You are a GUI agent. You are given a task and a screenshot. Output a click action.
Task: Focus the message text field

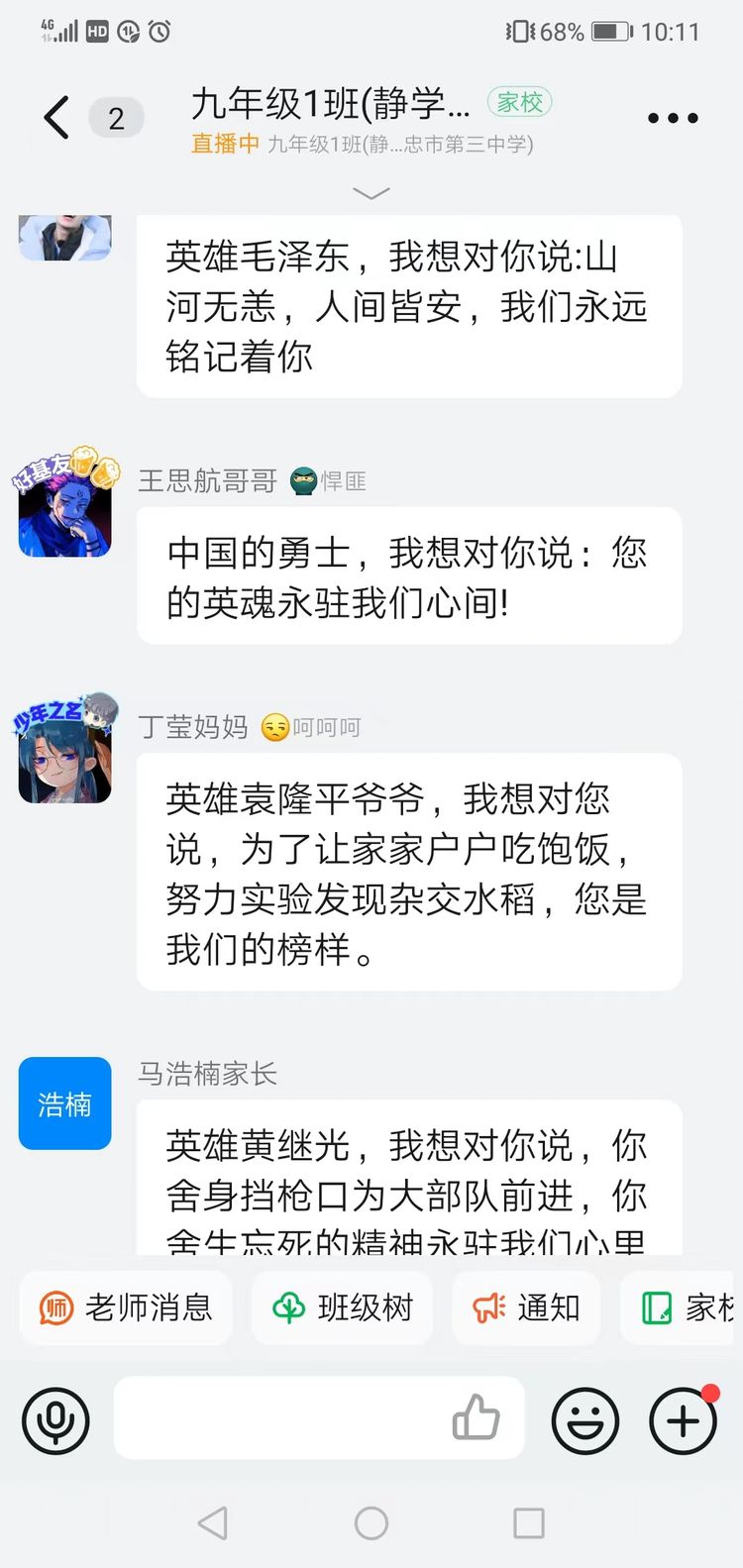277,1418
